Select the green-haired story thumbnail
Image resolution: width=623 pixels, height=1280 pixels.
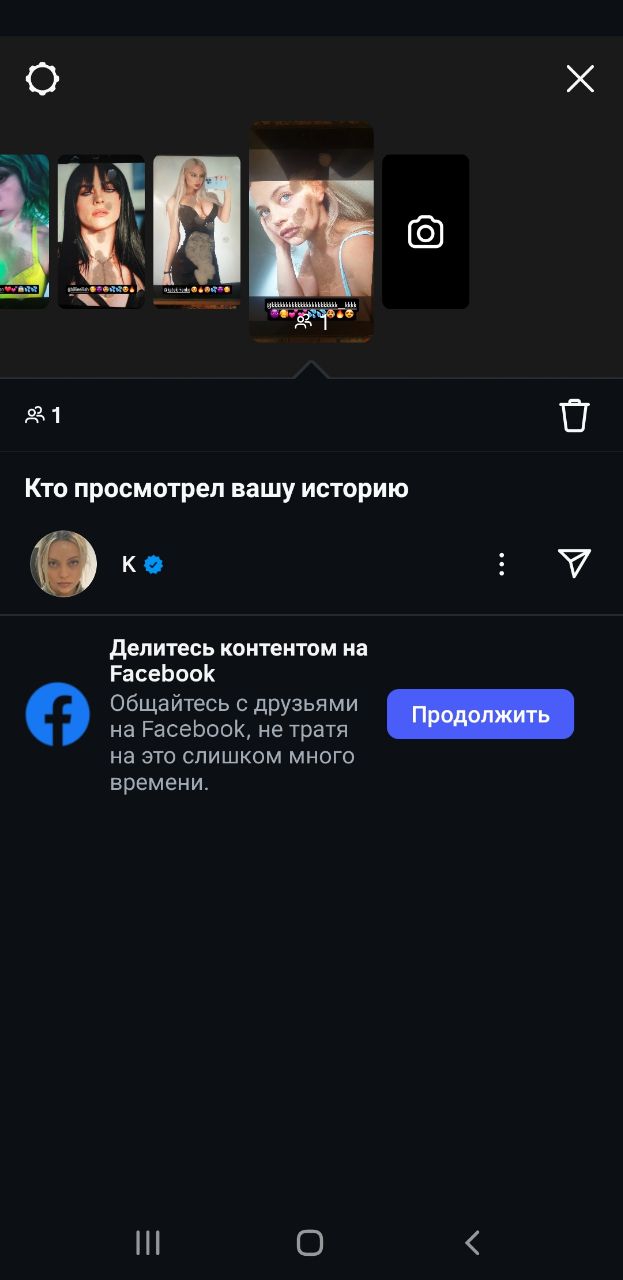pyautogui.click(x=24, y=232)
